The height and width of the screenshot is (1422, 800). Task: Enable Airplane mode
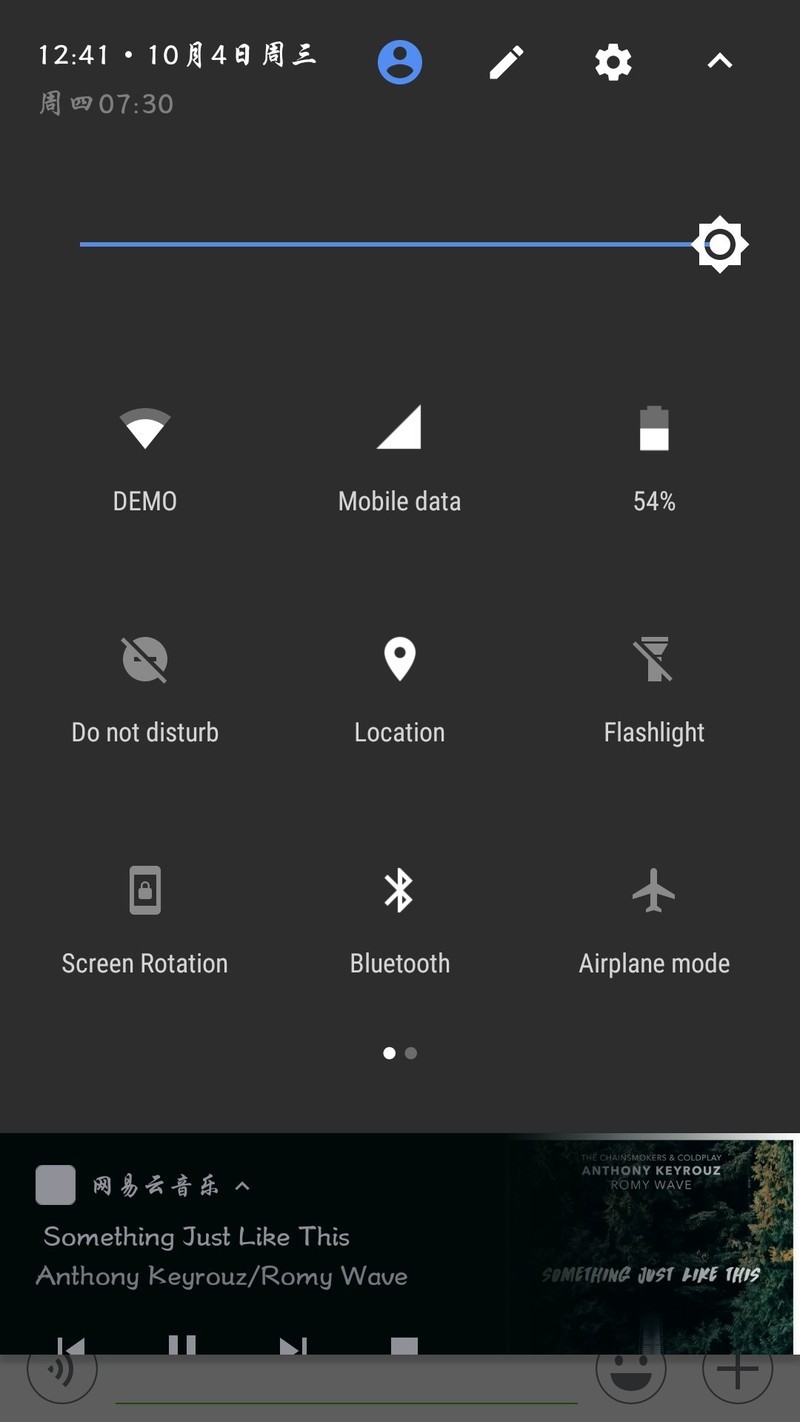click(x=654, y=891)
